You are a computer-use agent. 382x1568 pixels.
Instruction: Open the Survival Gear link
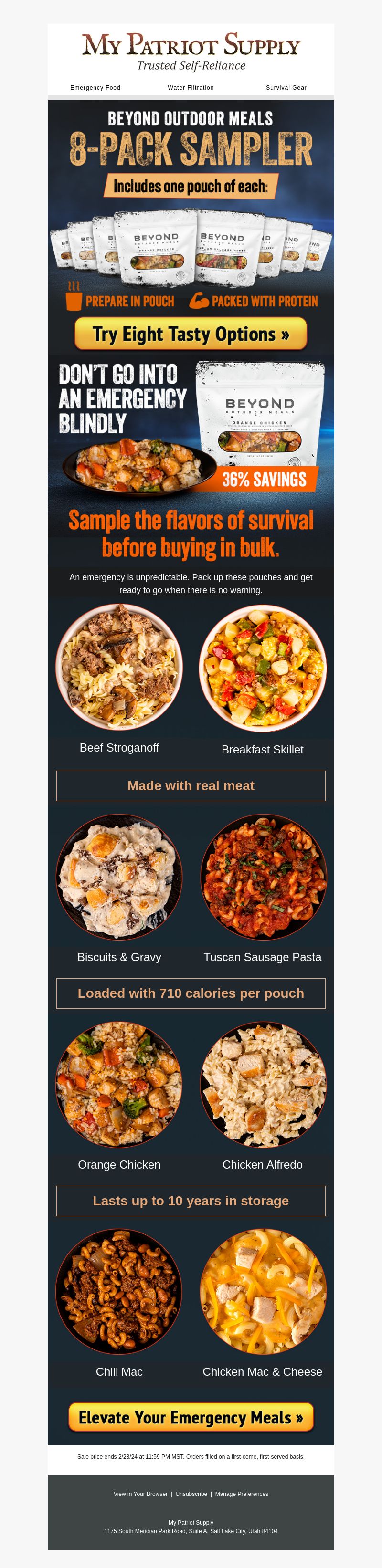tap(286, 88)
